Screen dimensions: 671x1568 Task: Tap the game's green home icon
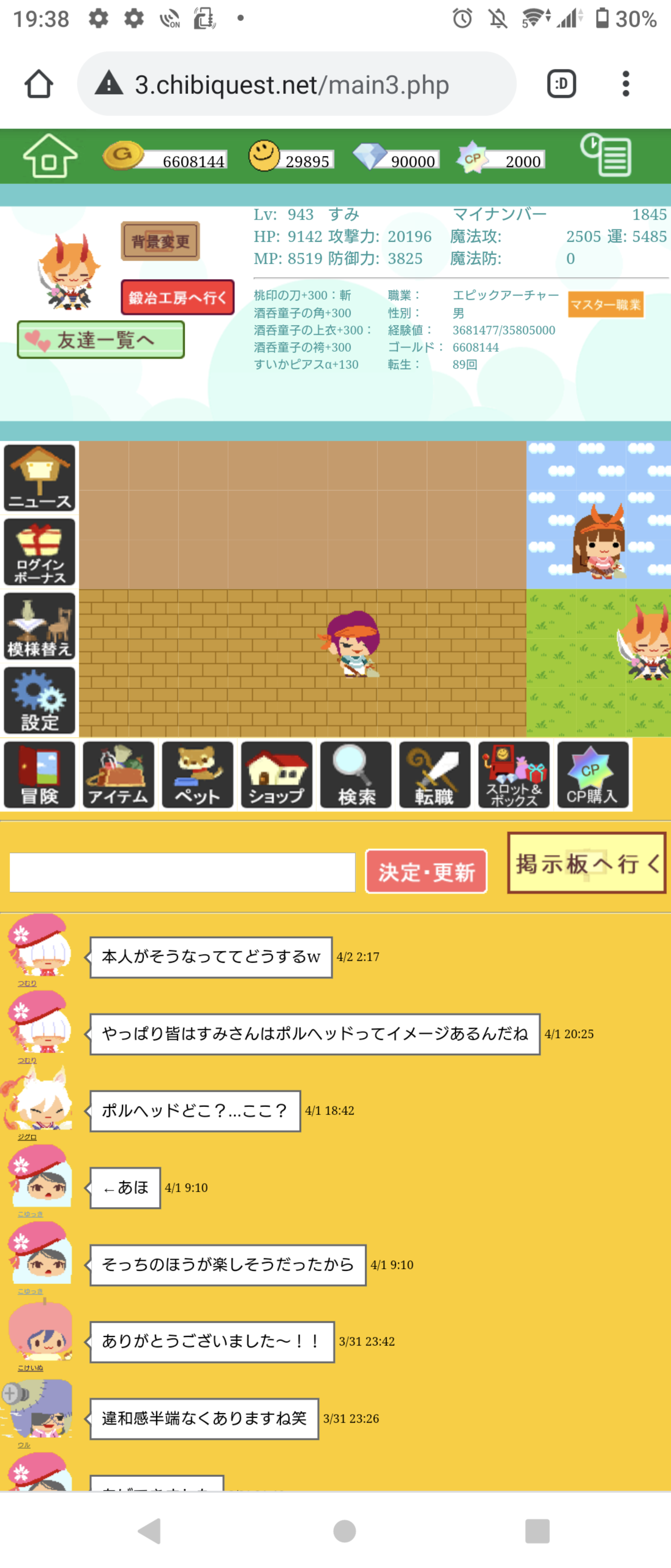(50, 156)
